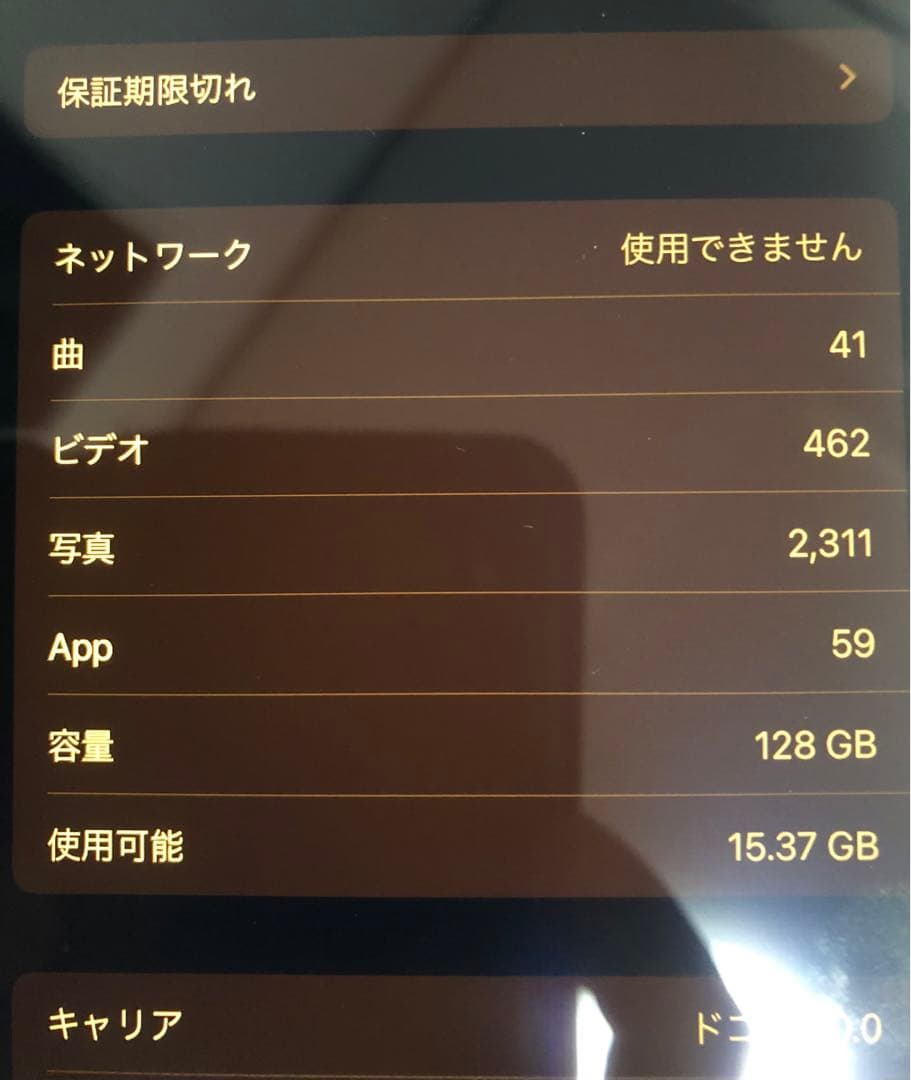This screenshot has height=1080, width=911.
Task: Select the キャリア carrier row
Action: point(455,1022)
